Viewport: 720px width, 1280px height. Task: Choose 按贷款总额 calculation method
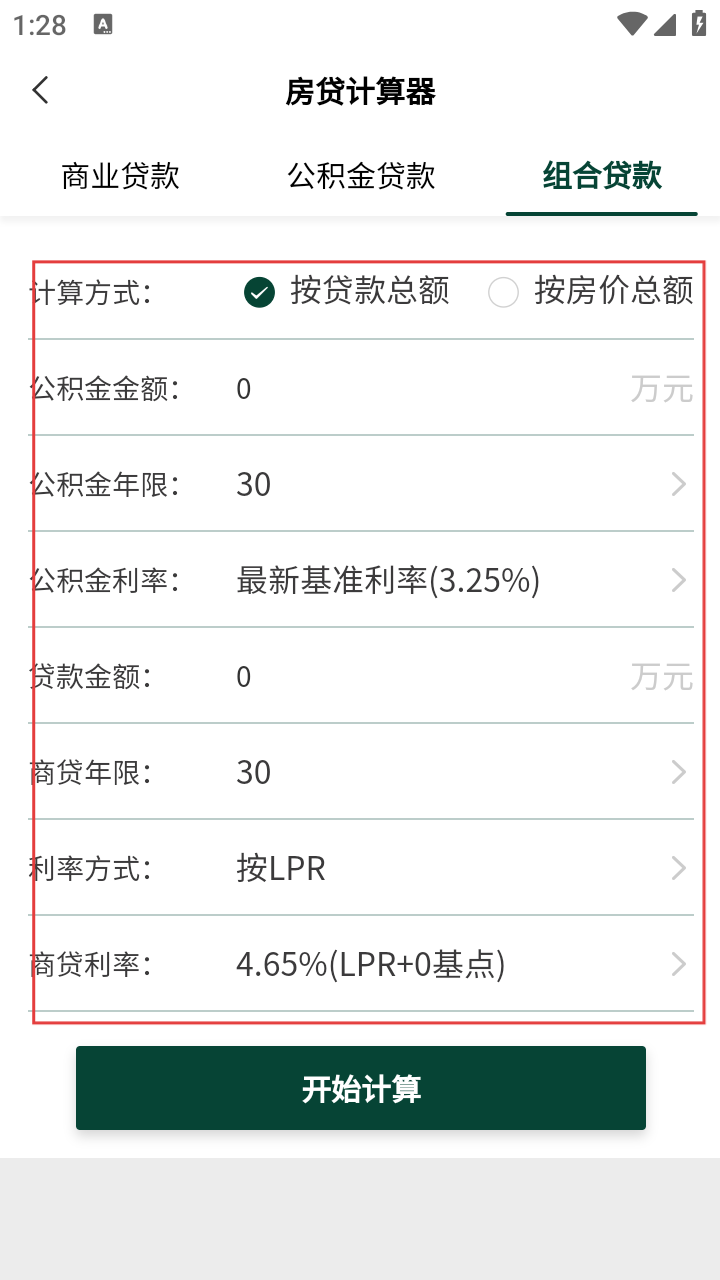pos(347,291)
